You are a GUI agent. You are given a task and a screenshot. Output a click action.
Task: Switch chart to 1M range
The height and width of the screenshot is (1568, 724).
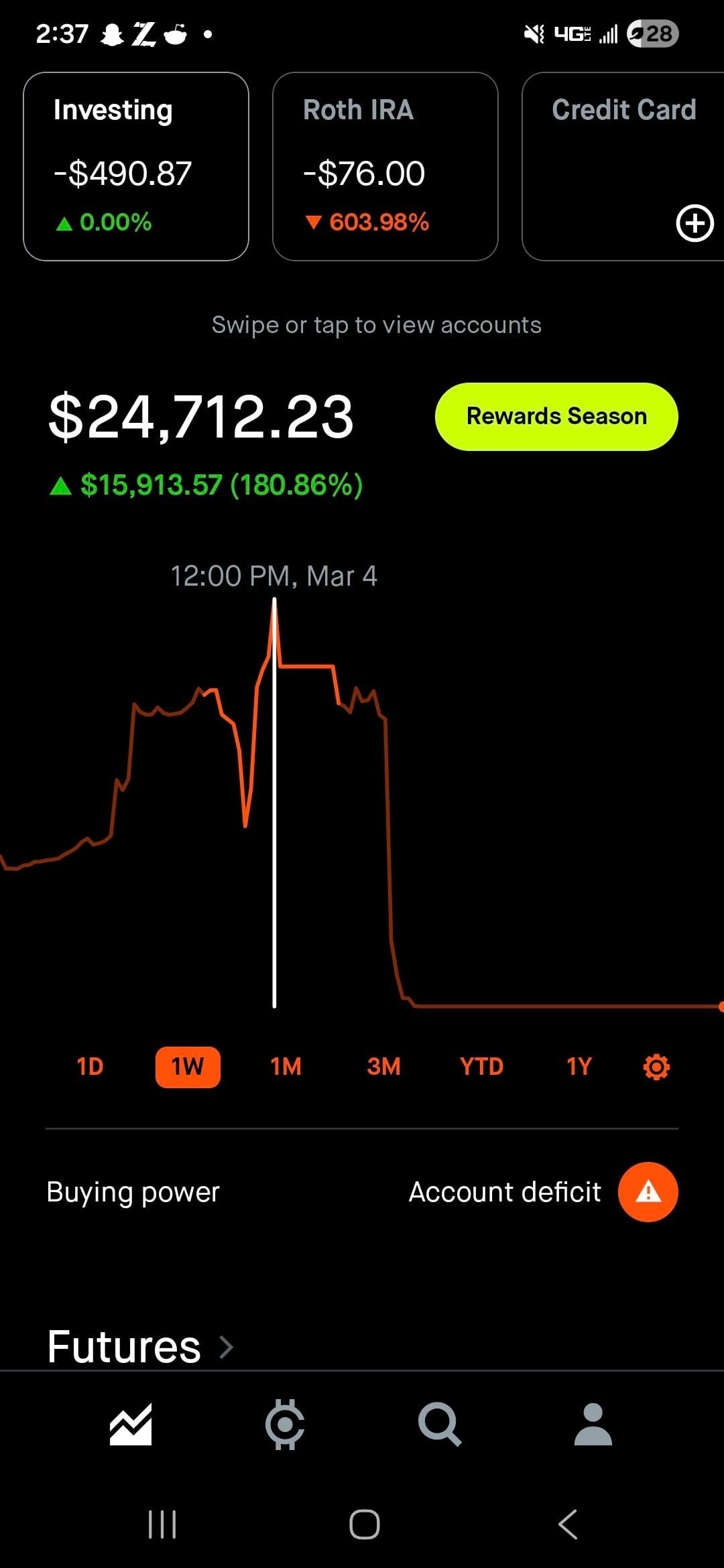click(x=286, y=1066)
